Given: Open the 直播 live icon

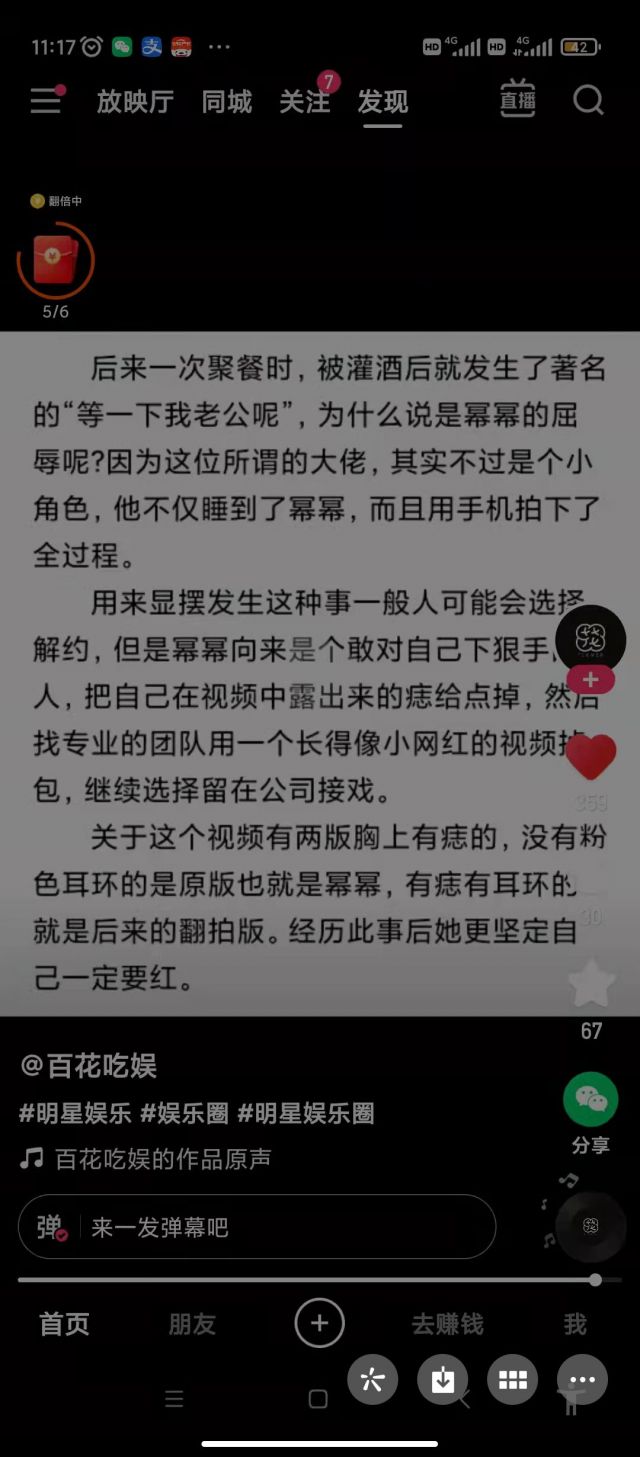Looking at the screenshot, I should coord(518,99).
